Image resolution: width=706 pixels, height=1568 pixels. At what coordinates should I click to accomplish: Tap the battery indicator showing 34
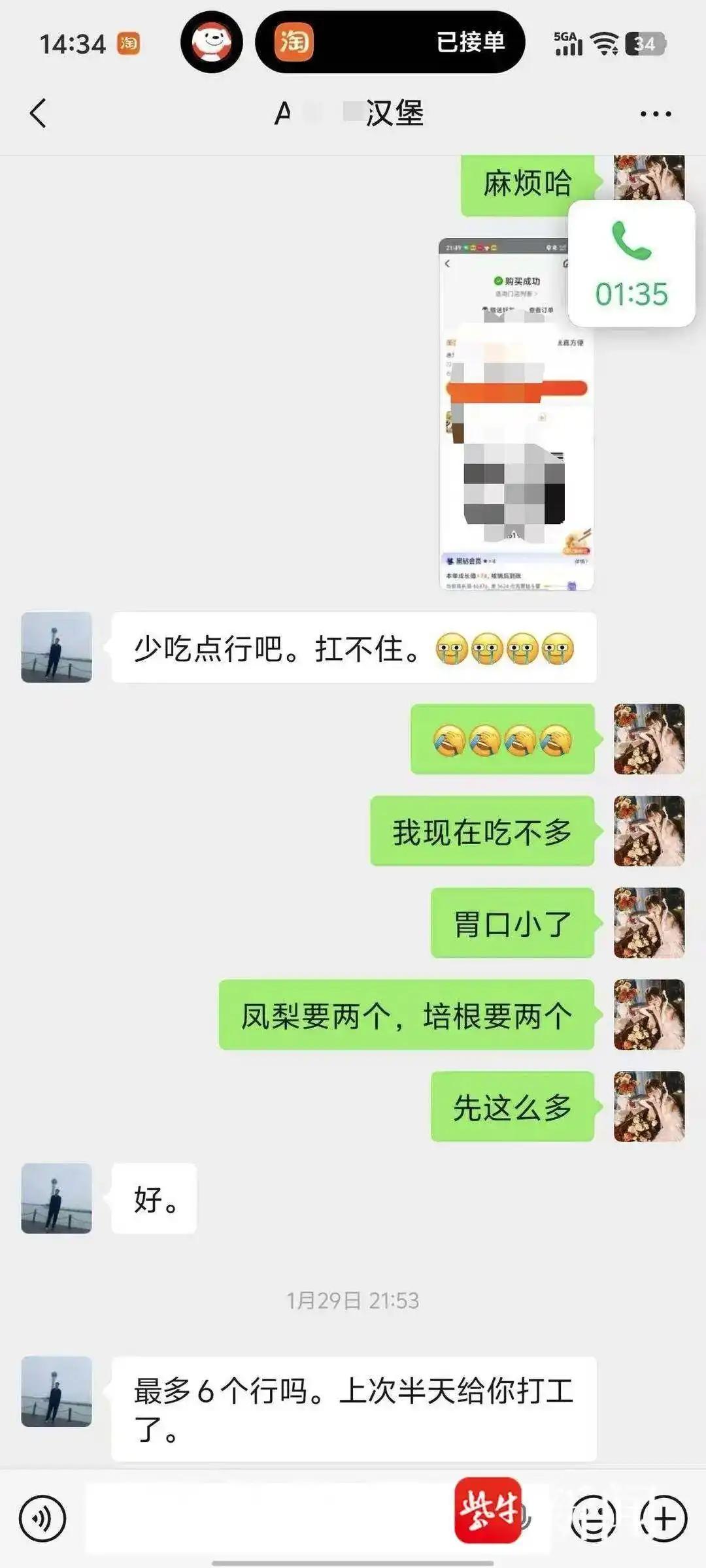point(644,43)
